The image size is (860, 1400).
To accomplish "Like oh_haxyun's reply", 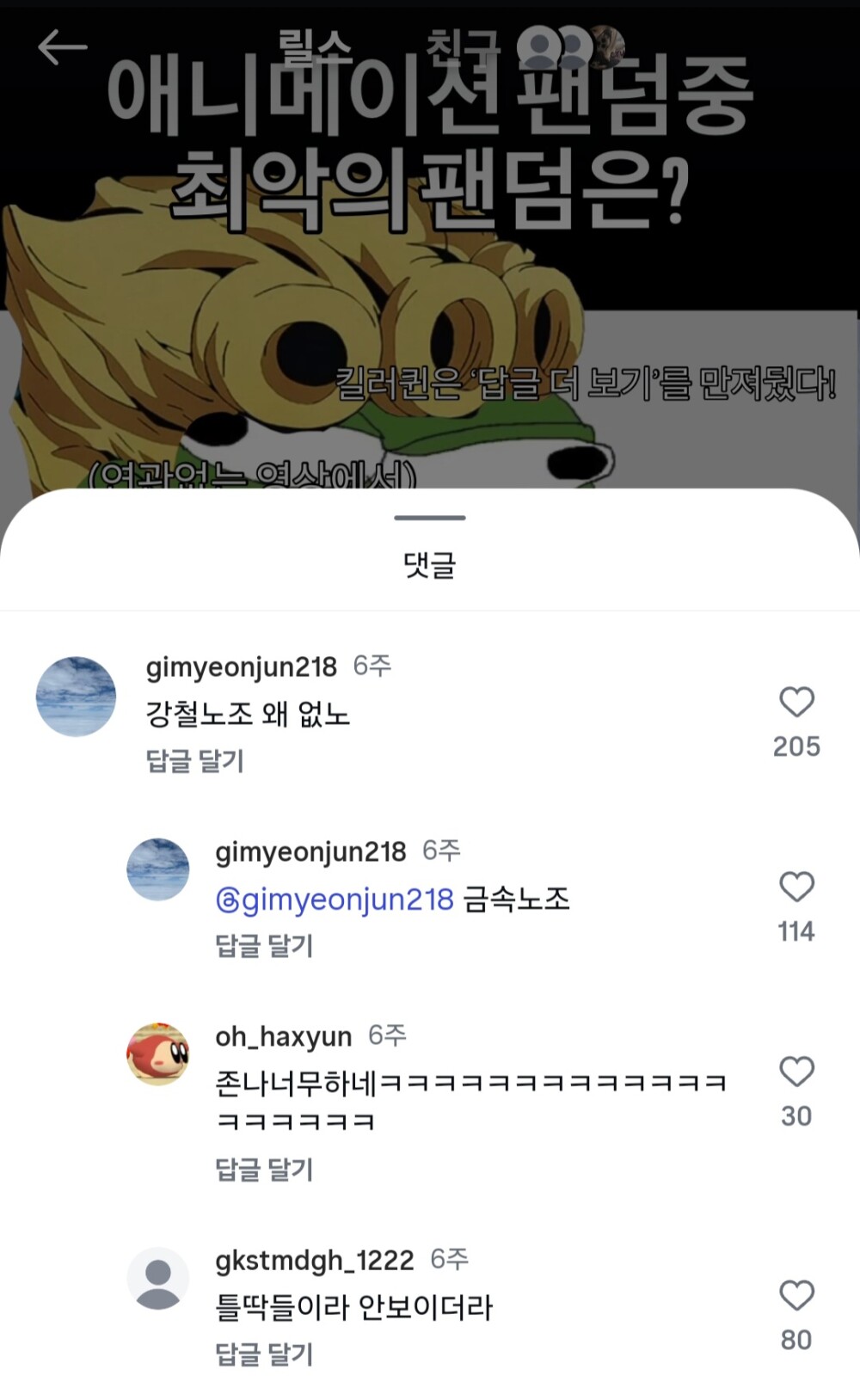I will pos(796,1072).
